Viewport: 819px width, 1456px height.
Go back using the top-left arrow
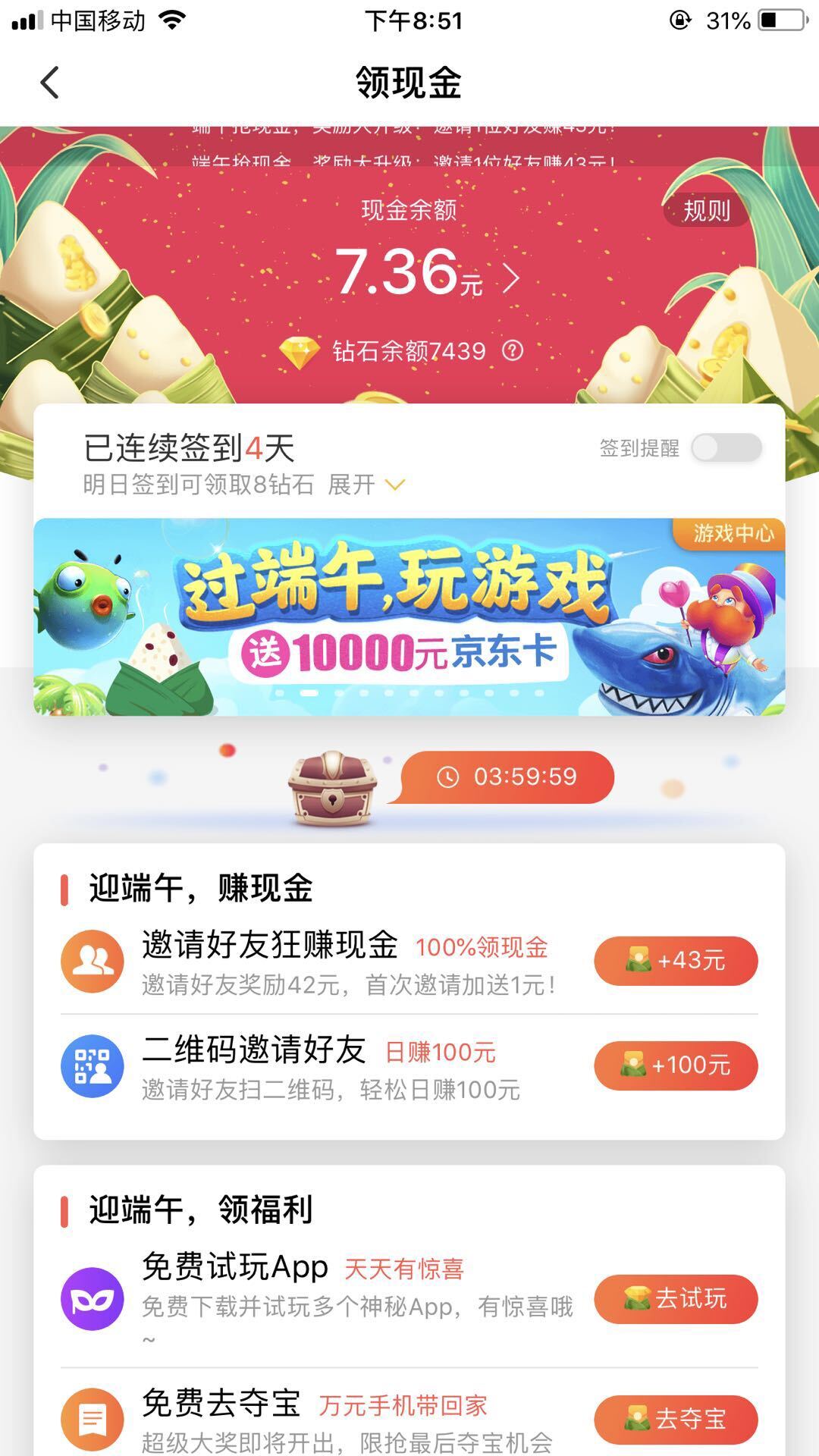[50, 83]
